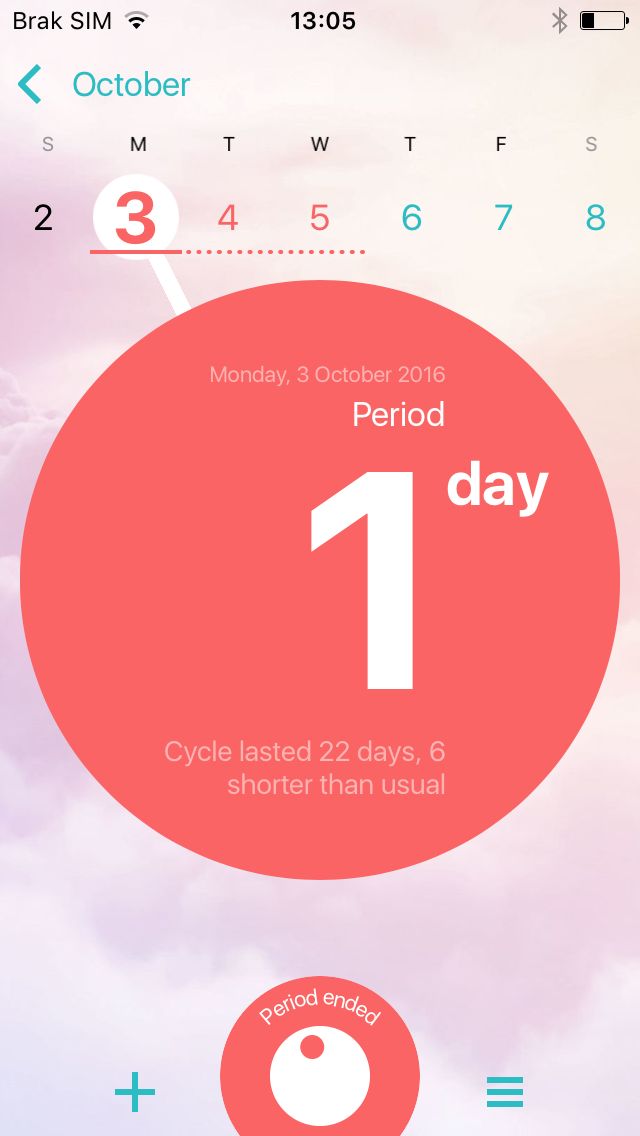Image resolution: width=640 pixels, height=1136 pixels.
Task: Select Saturday the 8th
Action: coord(594,217)
